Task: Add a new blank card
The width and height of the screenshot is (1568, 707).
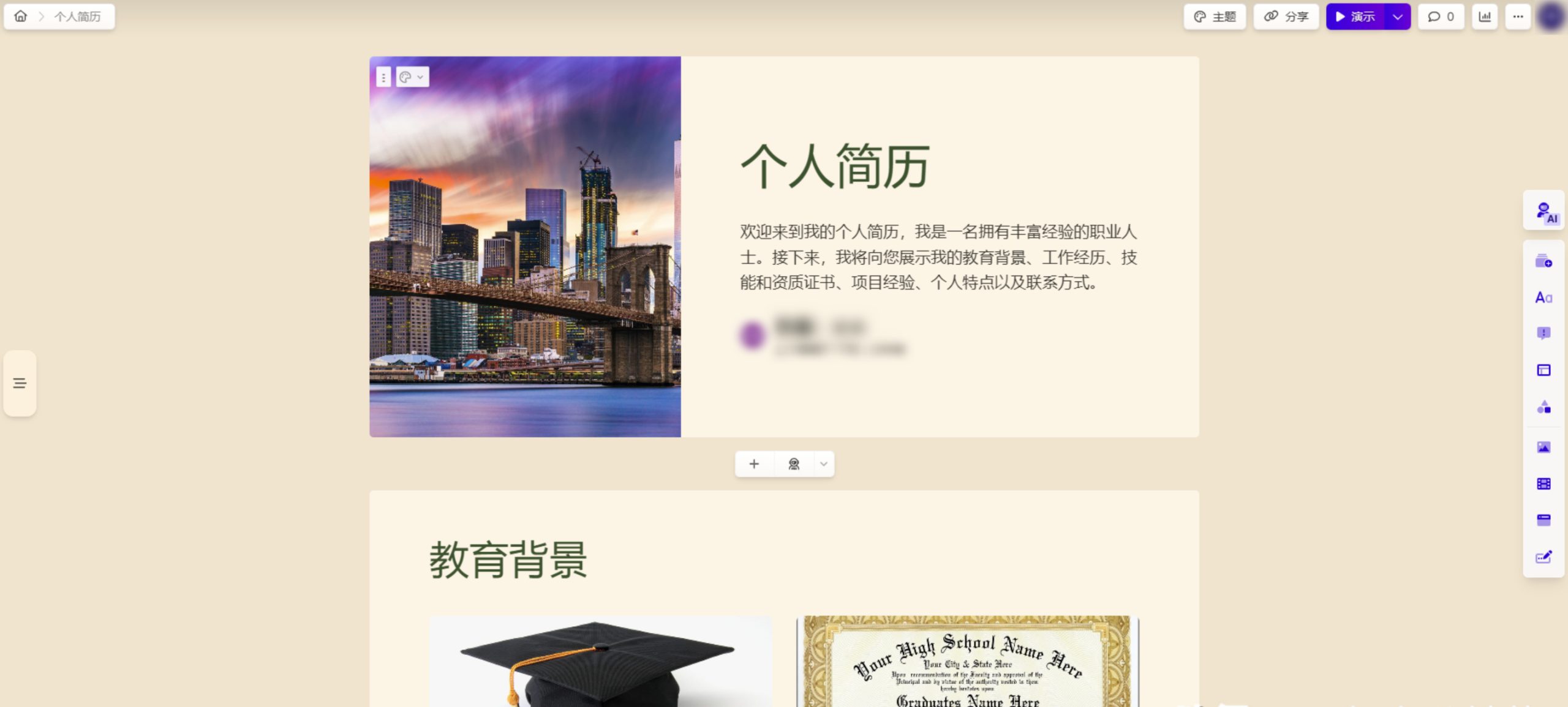Action: 754,464
